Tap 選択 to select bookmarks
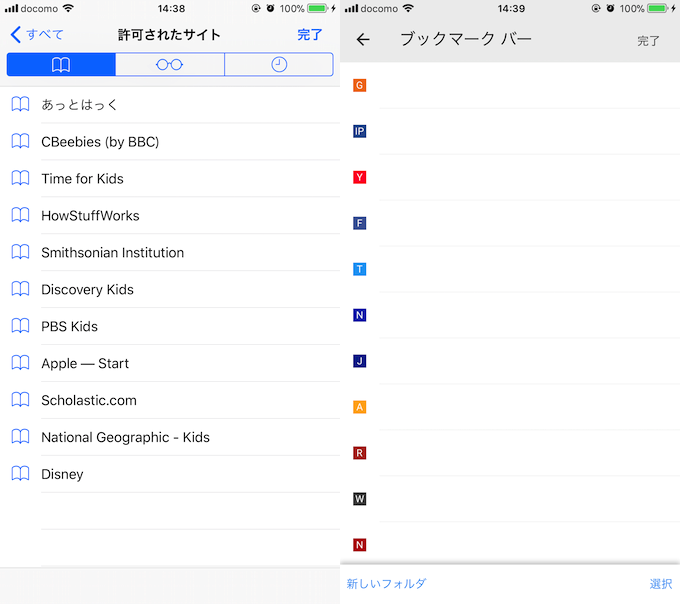 click(x=660, y=584)
